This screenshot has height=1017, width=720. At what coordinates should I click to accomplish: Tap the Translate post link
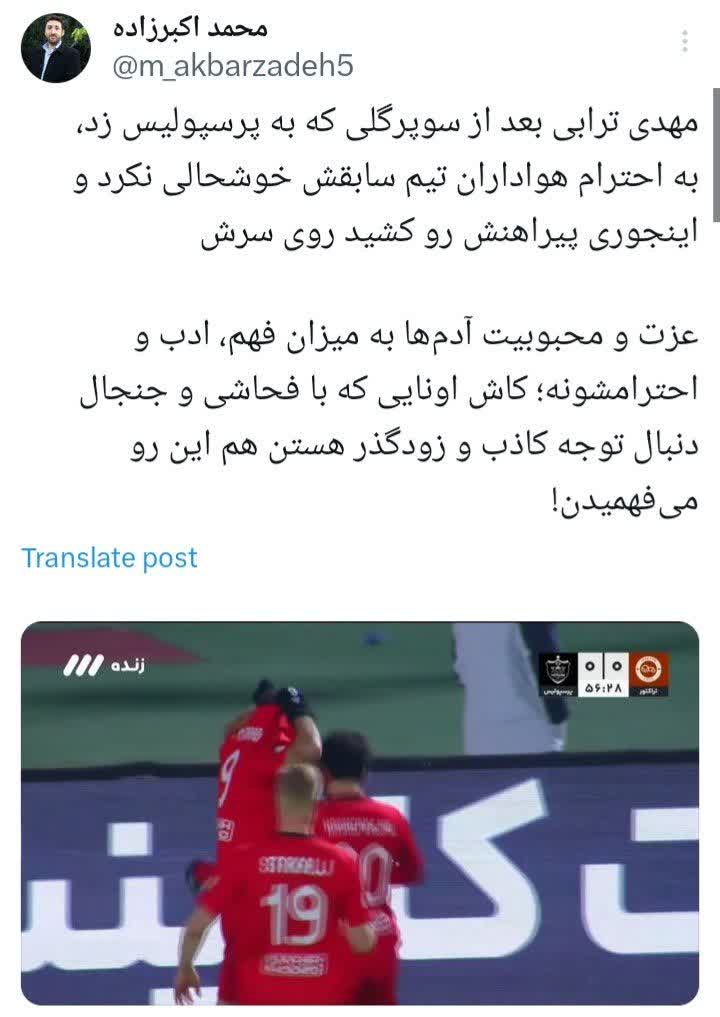pyautogui.click(x=109, y=558)
